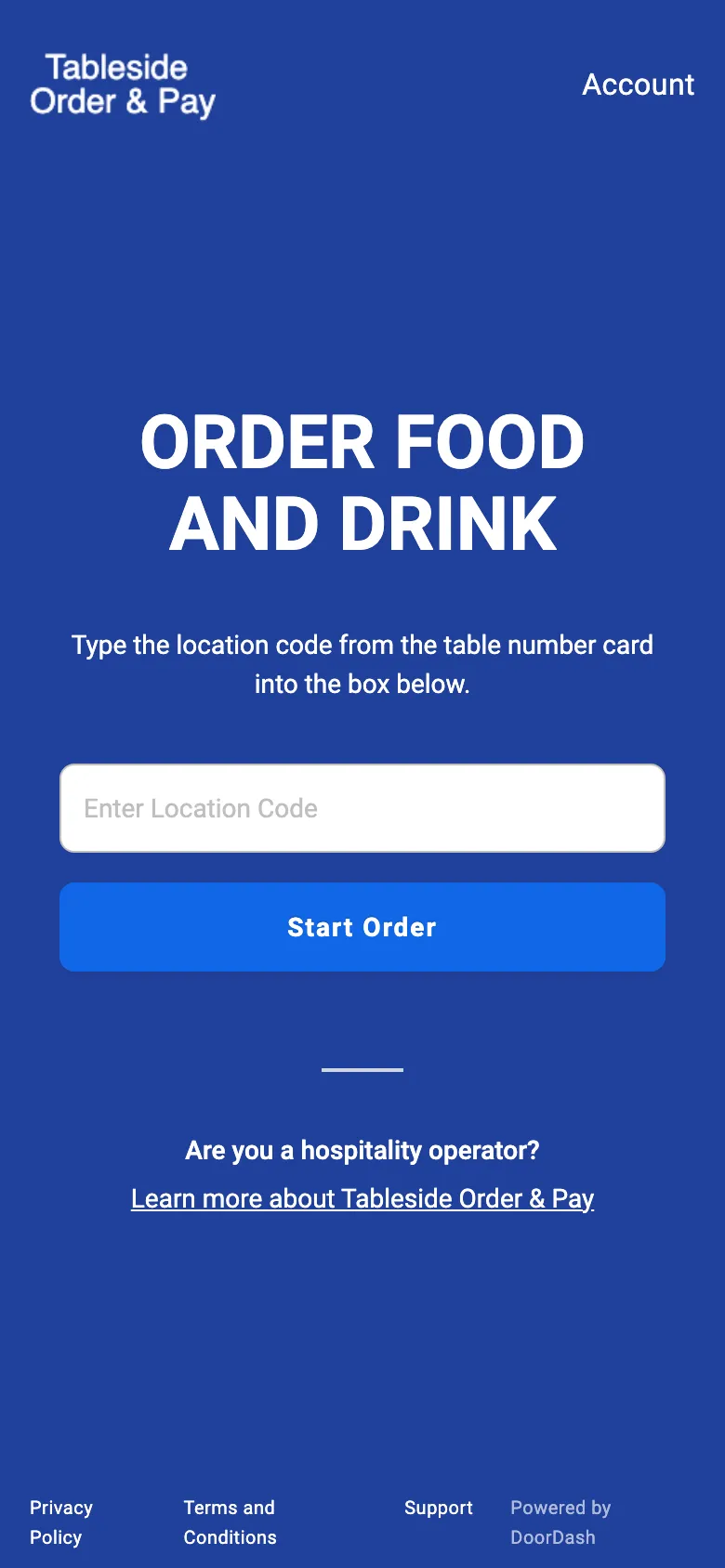Tap the Tableside Order & Pay logo
Screen dimensions: 725x1568
[x=123, y=85]
